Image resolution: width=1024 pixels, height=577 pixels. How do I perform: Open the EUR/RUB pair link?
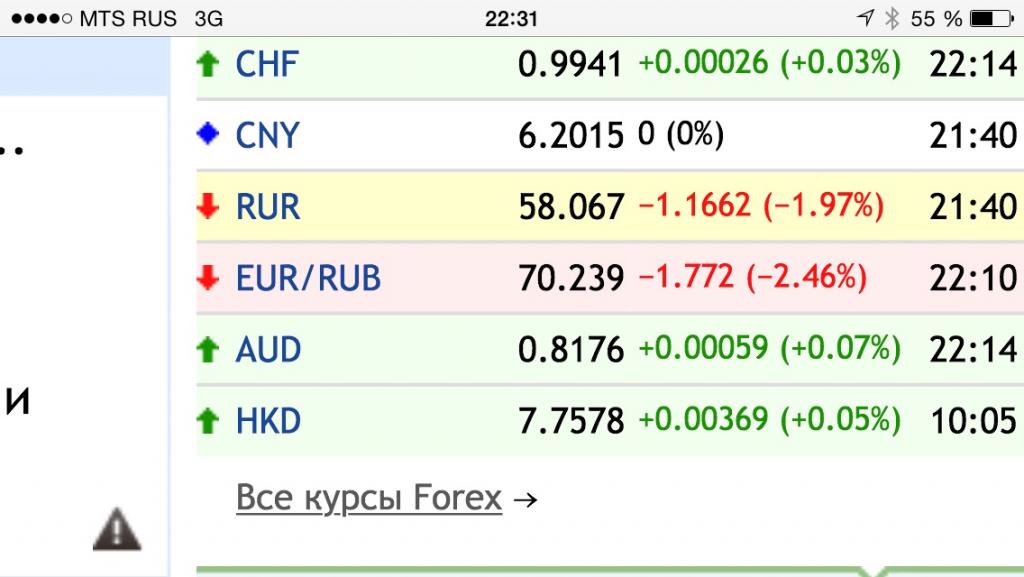click(308, 278)
